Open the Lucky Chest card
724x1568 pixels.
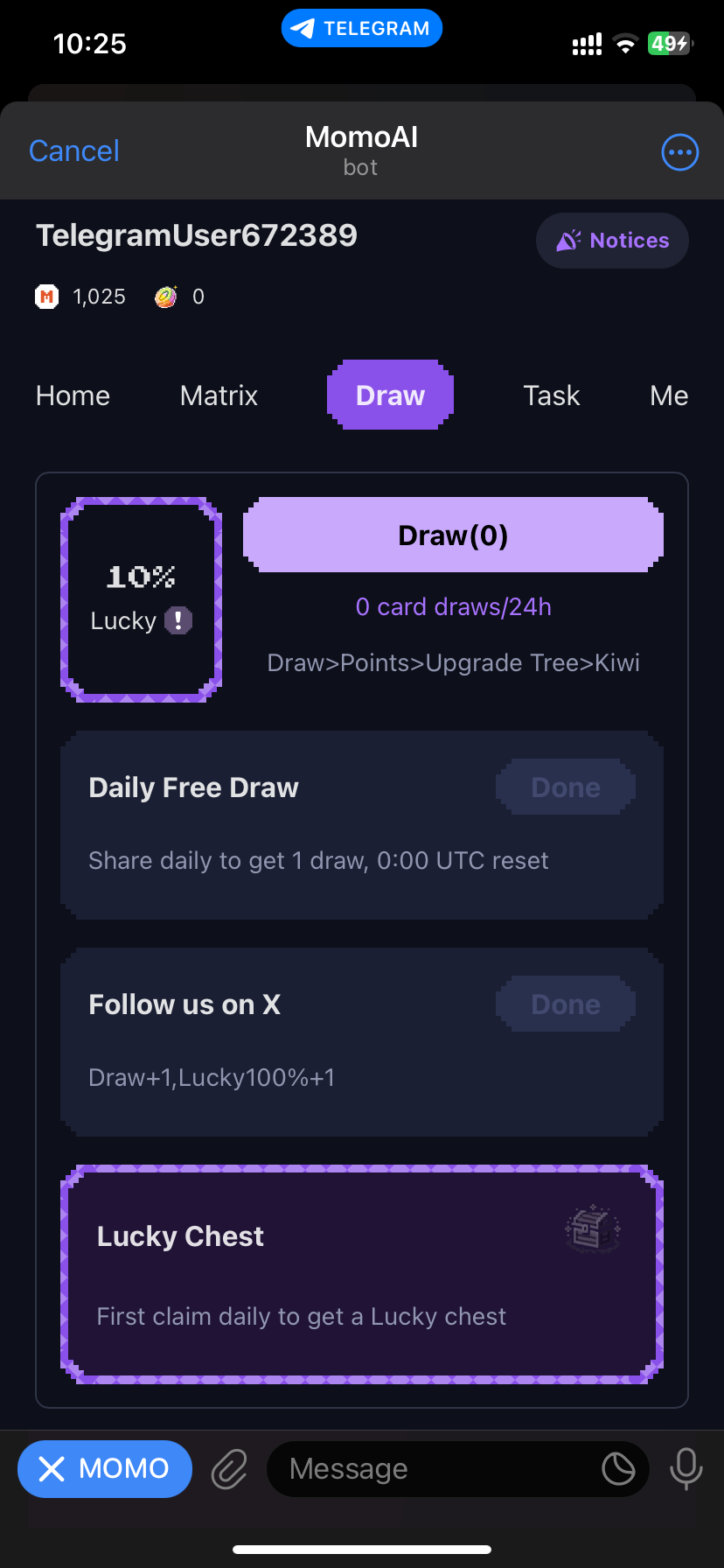click(362, 1274)
